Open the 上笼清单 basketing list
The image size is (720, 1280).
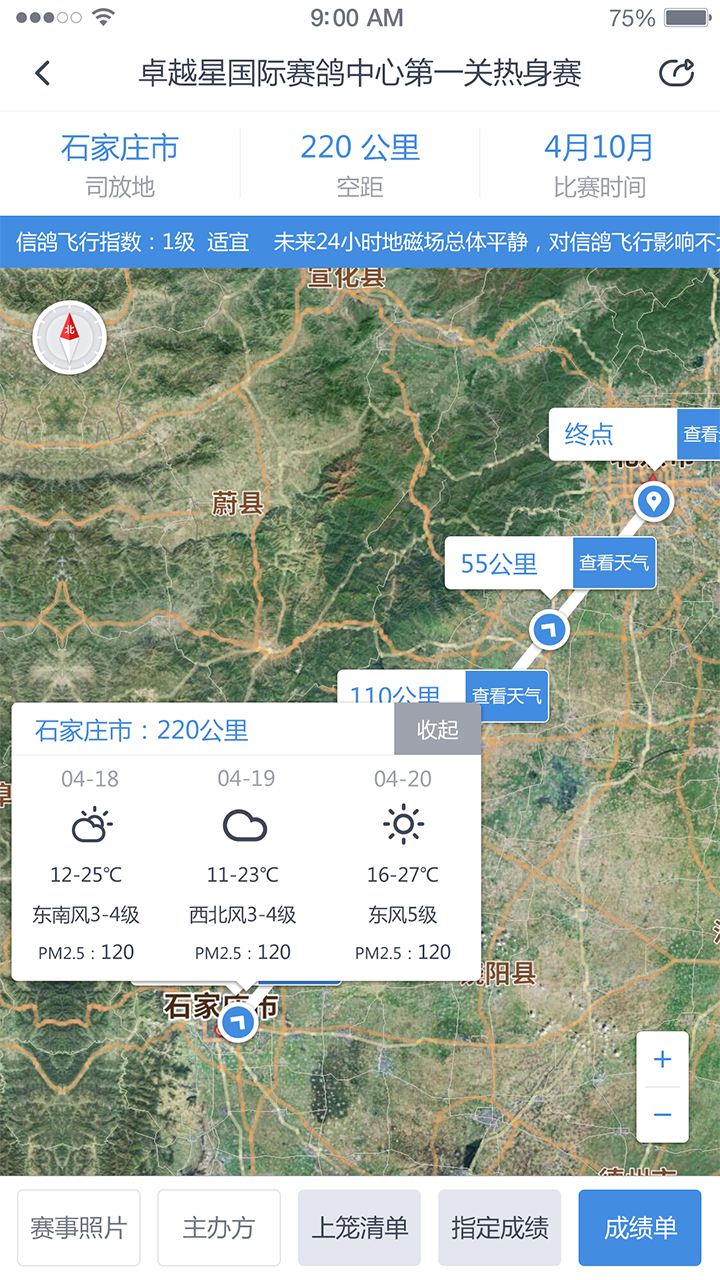pos(359,1227)
